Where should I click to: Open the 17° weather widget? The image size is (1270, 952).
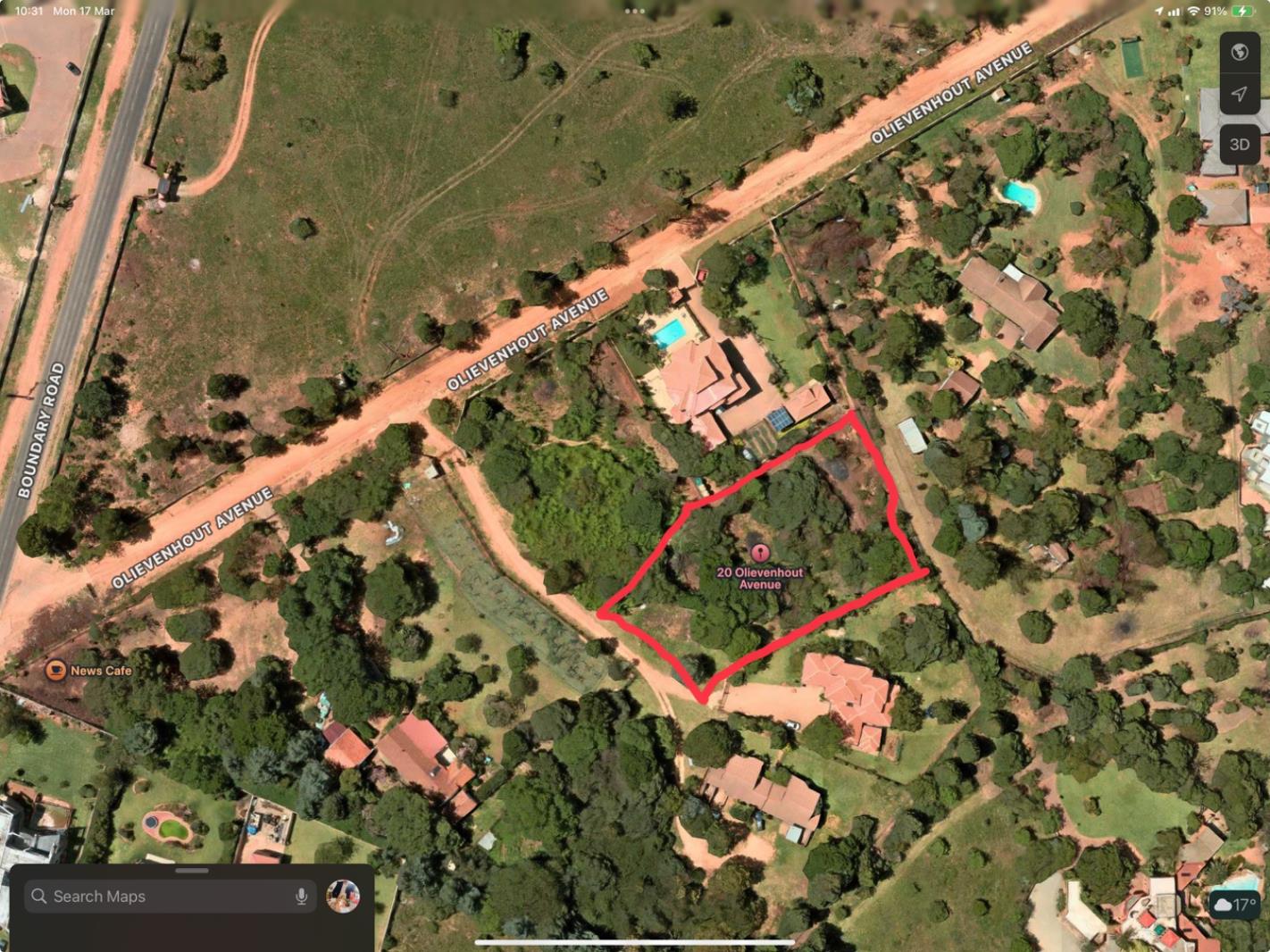click(1234, 905)
